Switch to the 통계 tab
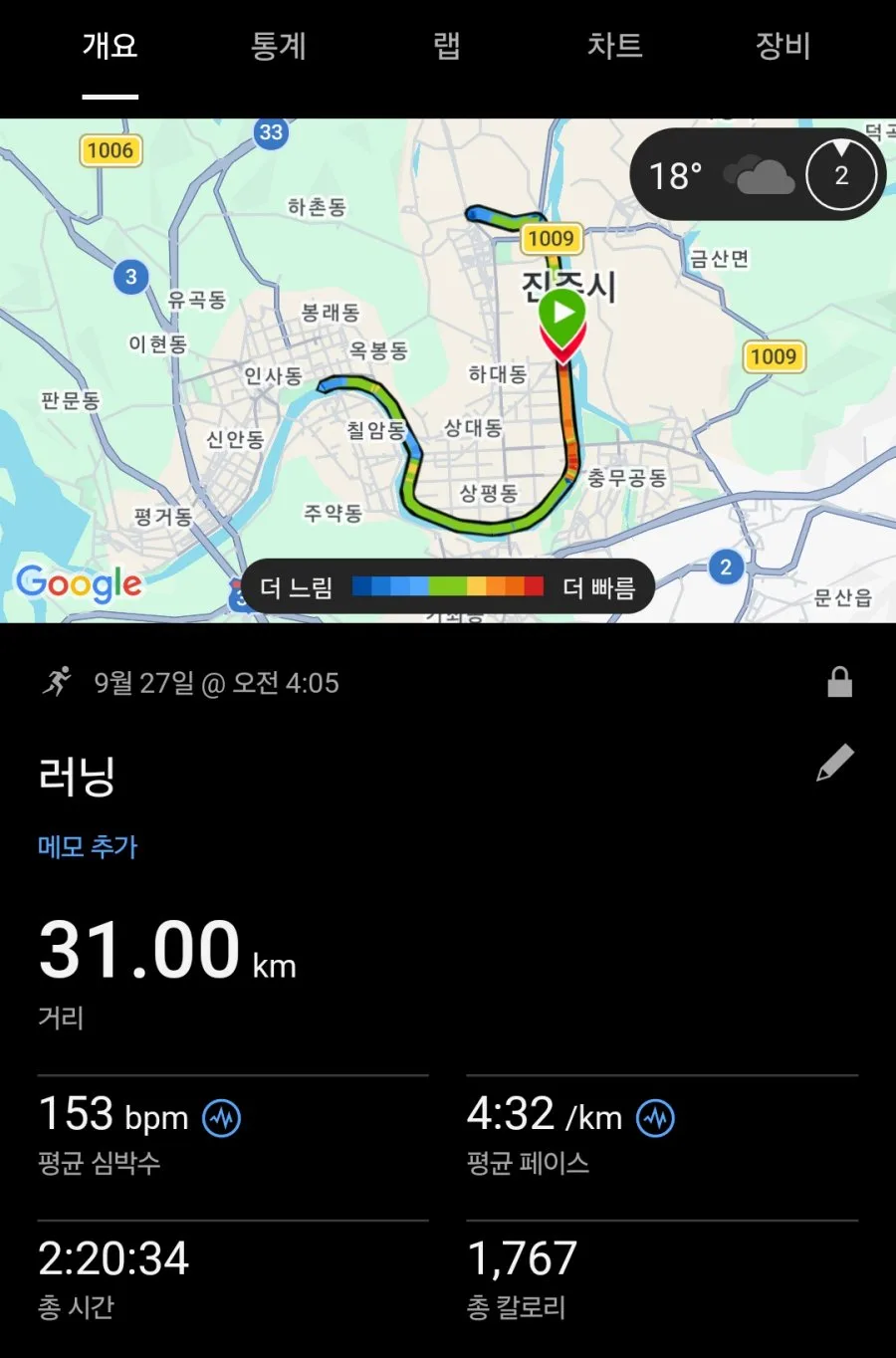Screen dimensions: 896x1358 click(279, 46)
